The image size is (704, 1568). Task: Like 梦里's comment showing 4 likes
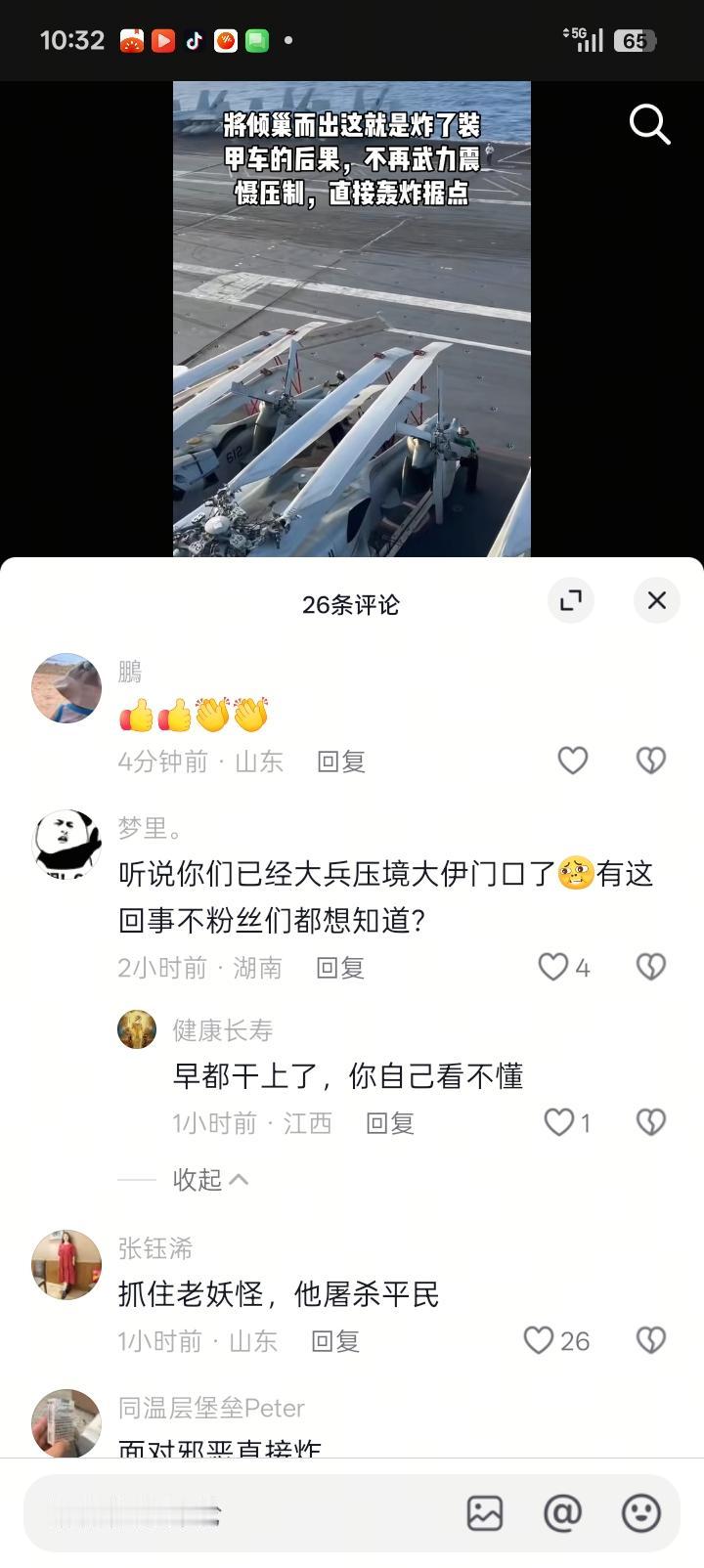point(555,967)
